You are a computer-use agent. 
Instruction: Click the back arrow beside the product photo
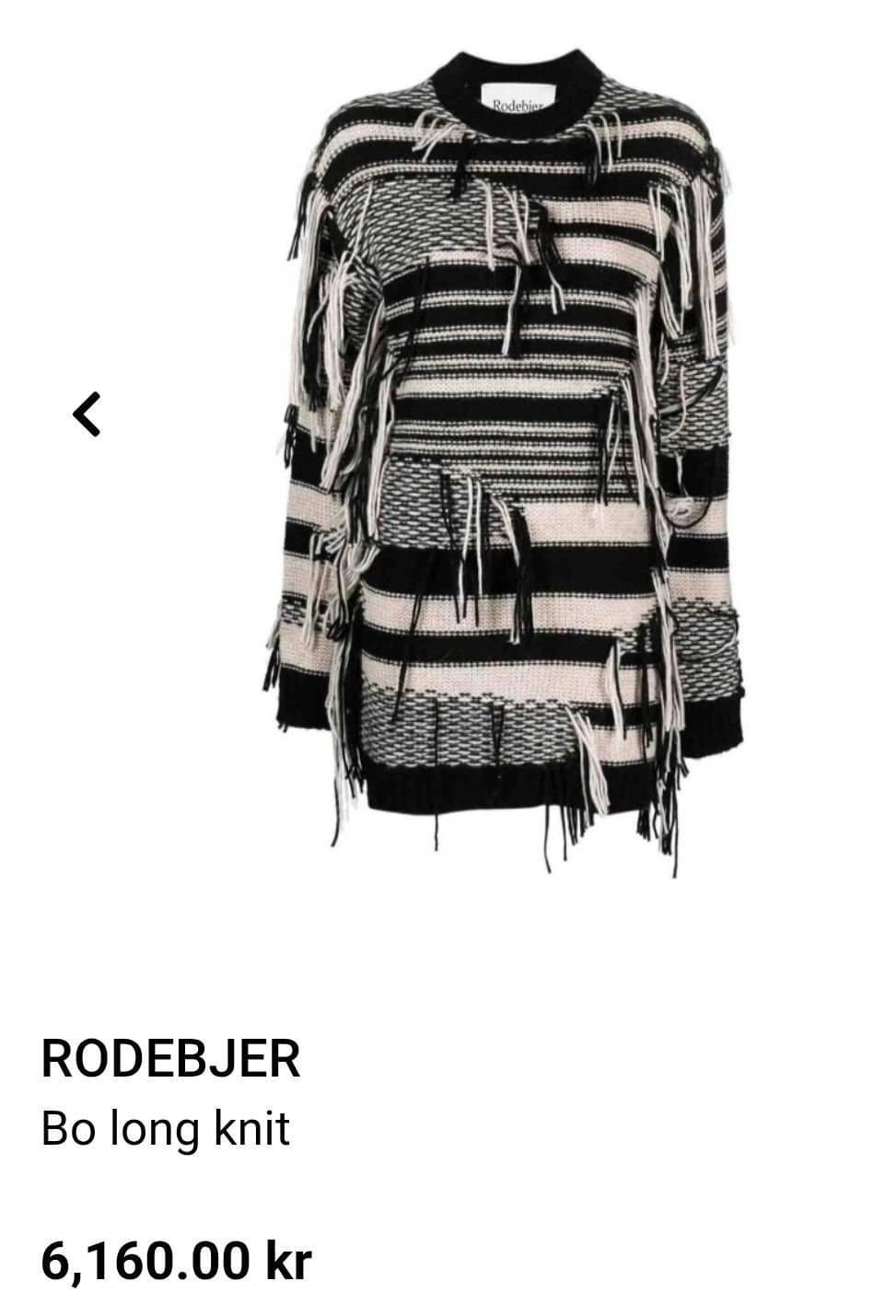(x=85, y=413)
